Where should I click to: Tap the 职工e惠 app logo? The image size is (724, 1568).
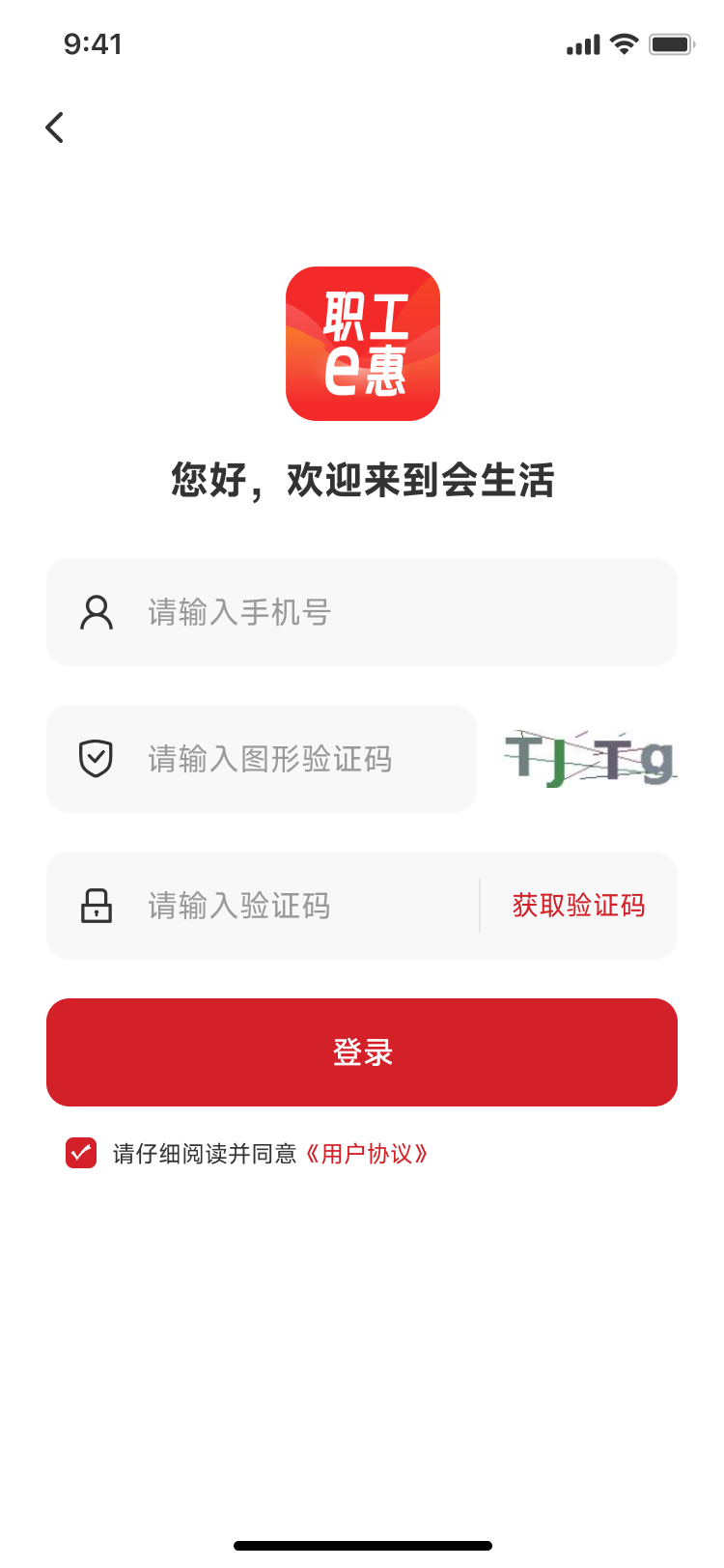pyautogui.click(x=362, y=344)
